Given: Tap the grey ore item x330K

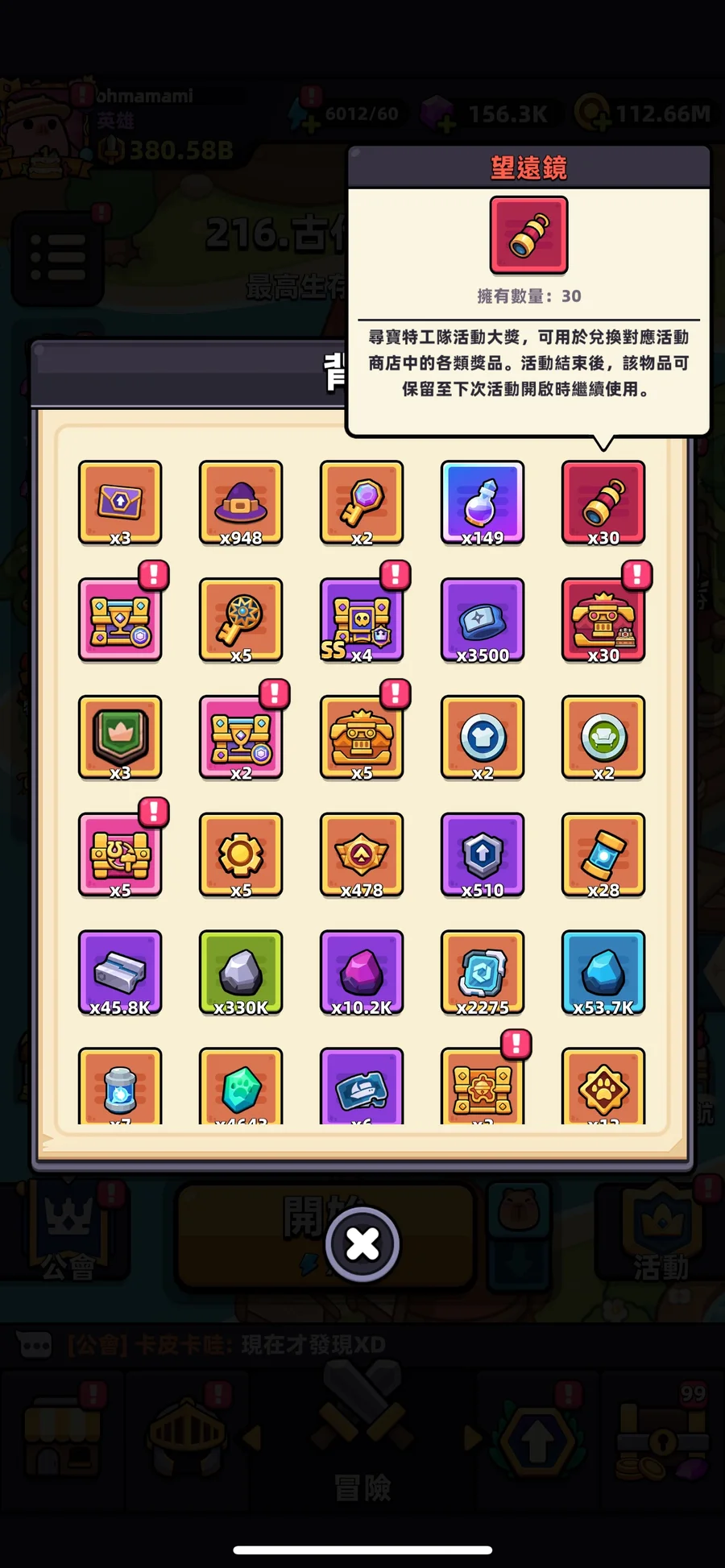Looking at the screenshot, I should 241,973.
